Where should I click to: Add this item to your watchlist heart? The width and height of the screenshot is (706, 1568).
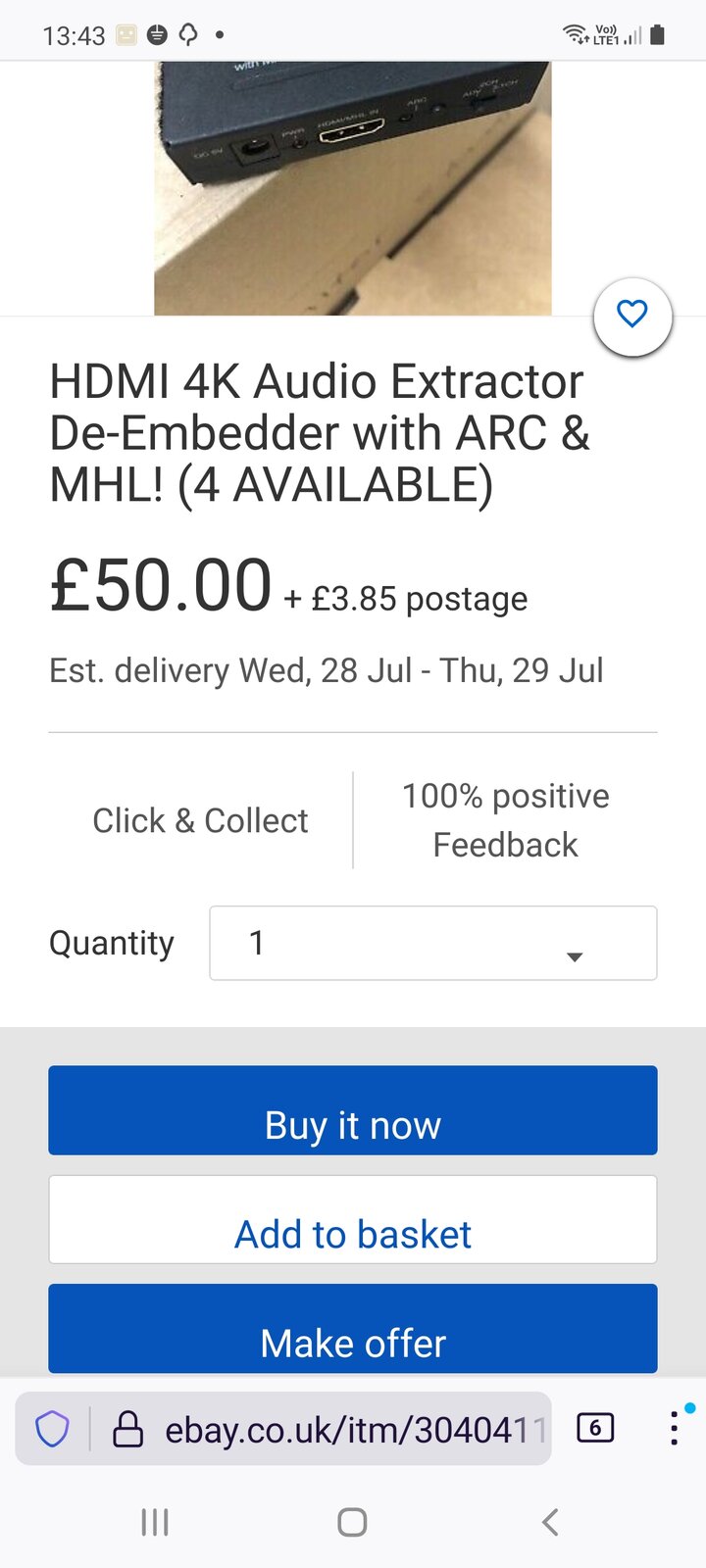[x=632, y=315]
